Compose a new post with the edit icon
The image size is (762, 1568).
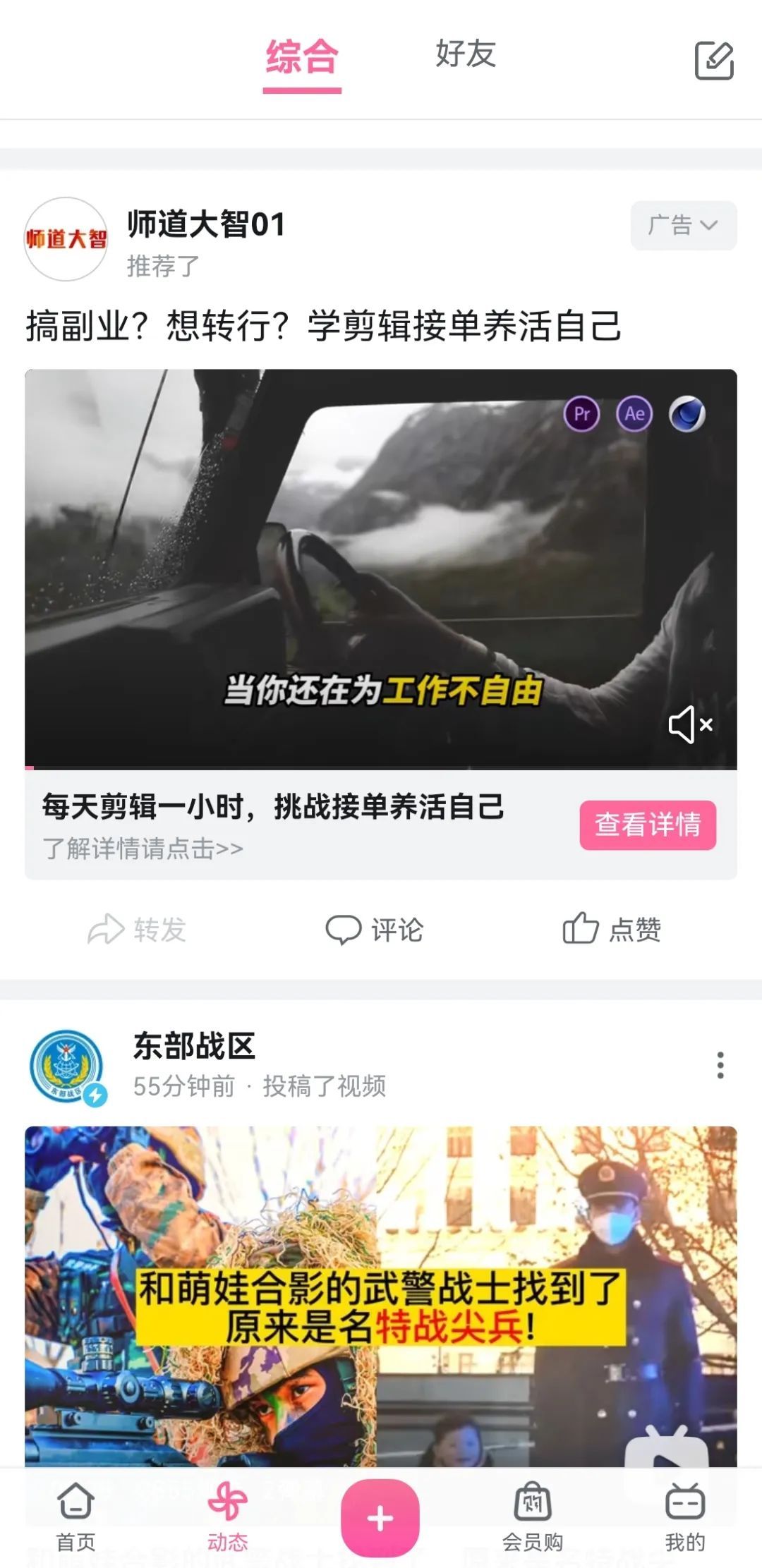click(714, 61)
